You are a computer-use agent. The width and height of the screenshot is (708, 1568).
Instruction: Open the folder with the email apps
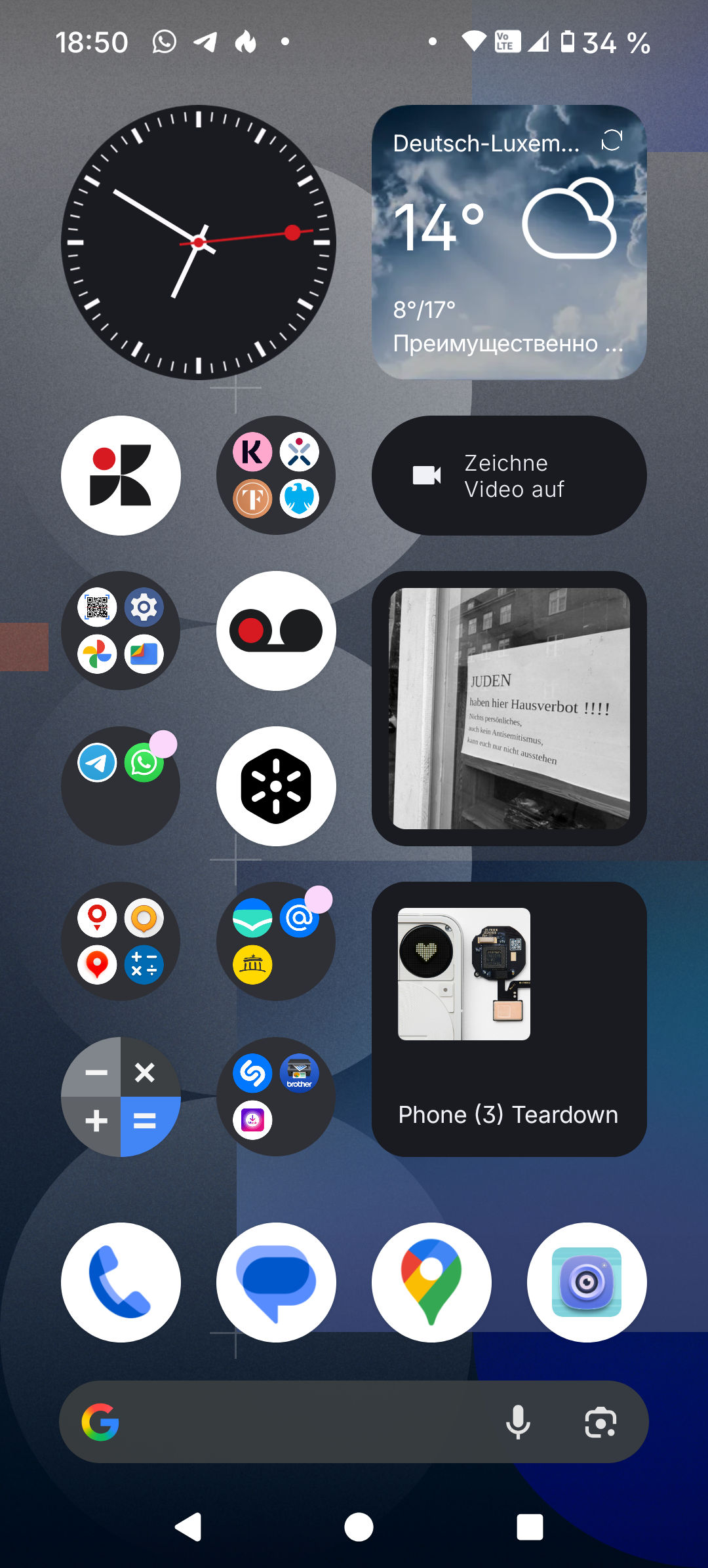(276, 941)
